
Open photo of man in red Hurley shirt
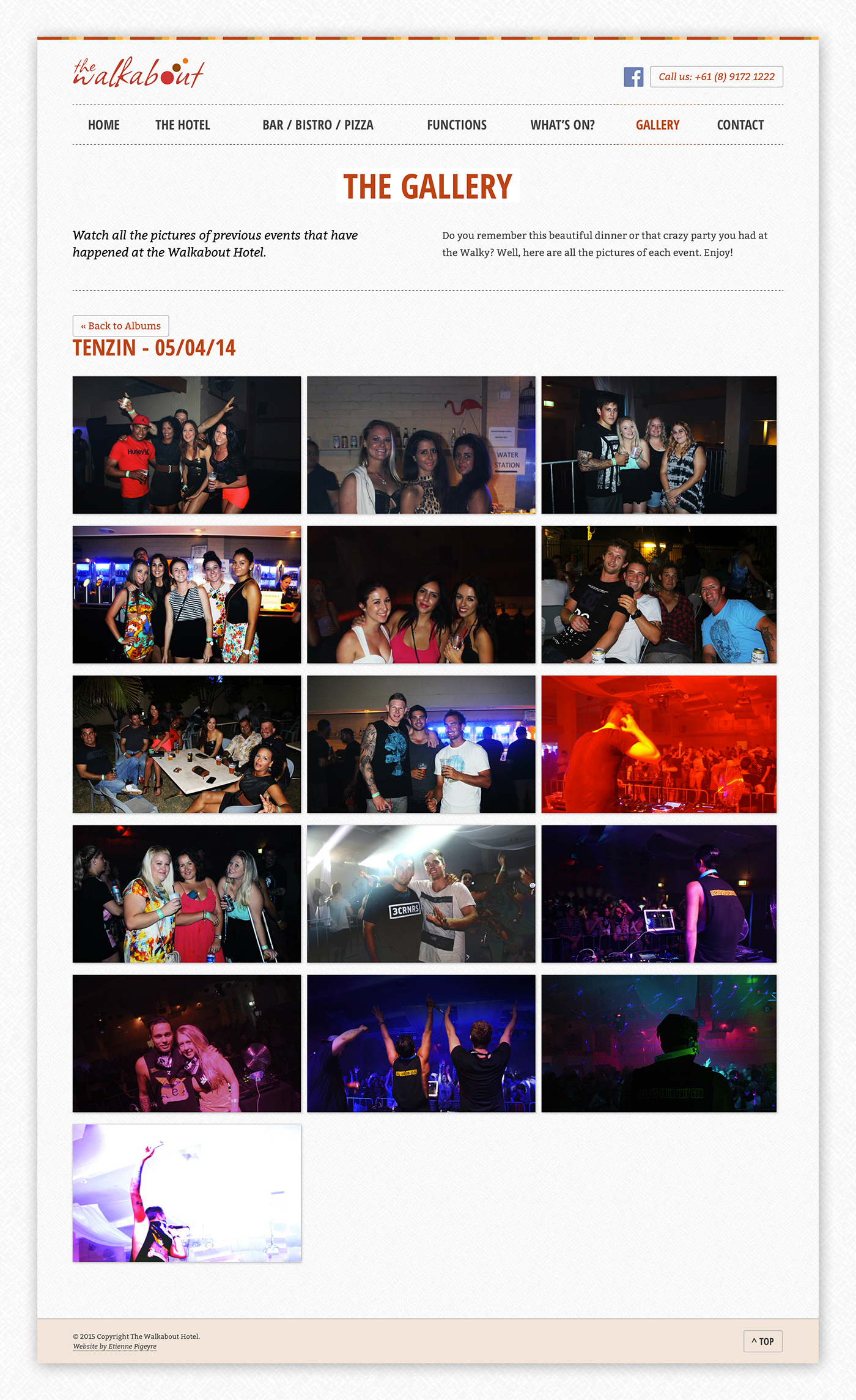click(x=187, y=445)
